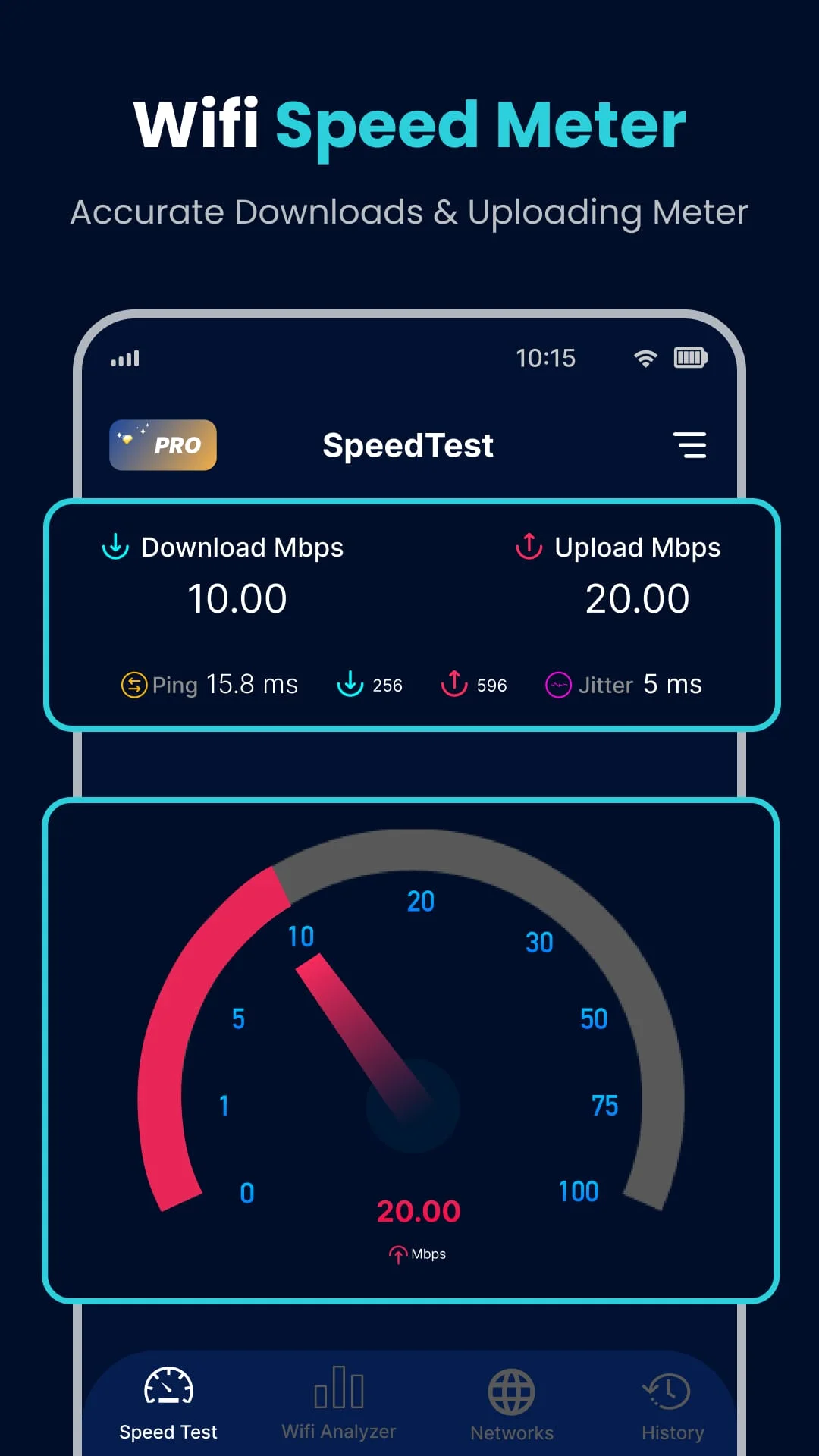The height and width of the screenshot is (1456, 819).
Task: Click the Networks globe icon
Action: [512, 1389]
